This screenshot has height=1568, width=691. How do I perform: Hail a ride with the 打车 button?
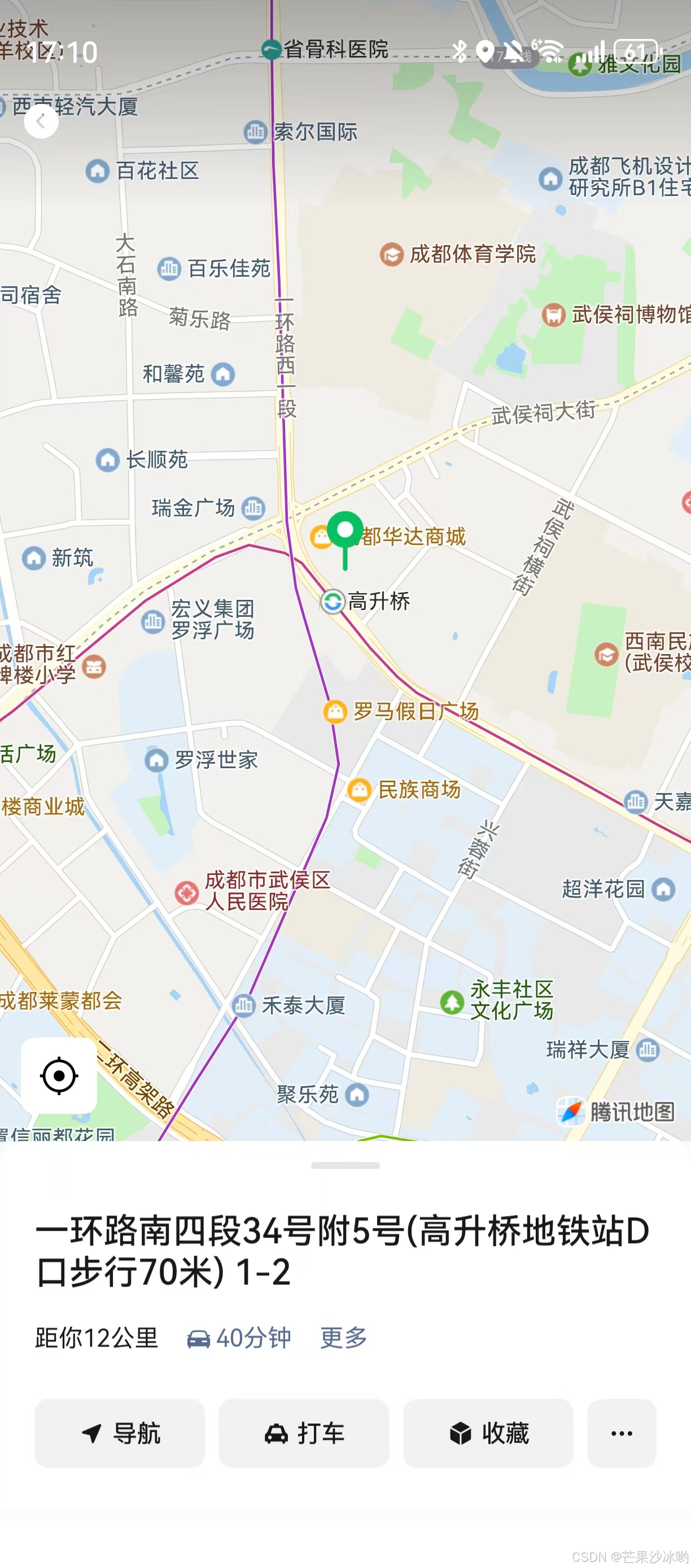(304, 1433)
